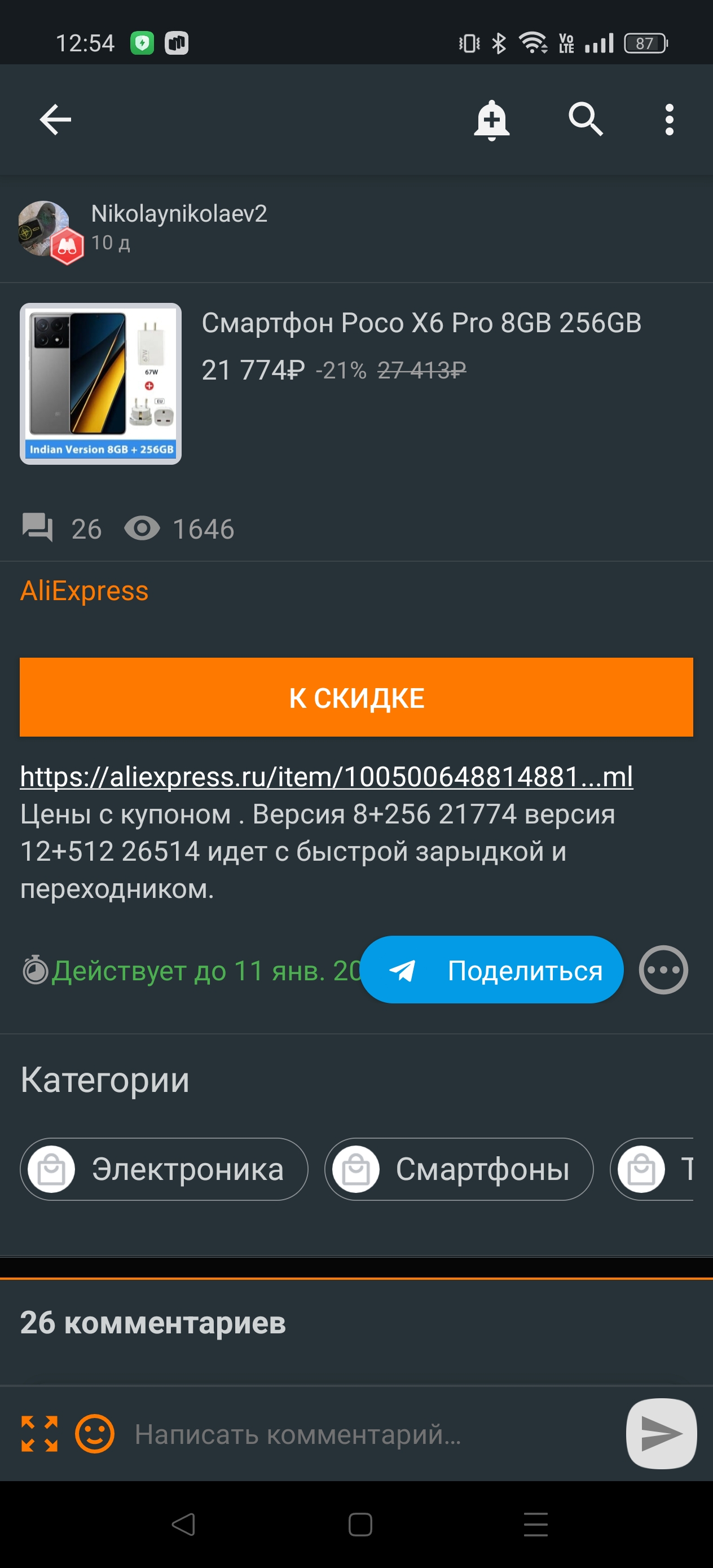Screen dimensions: 713x1568
Task: Select the Электроника category chip
Action: (x=164, y=1169)
